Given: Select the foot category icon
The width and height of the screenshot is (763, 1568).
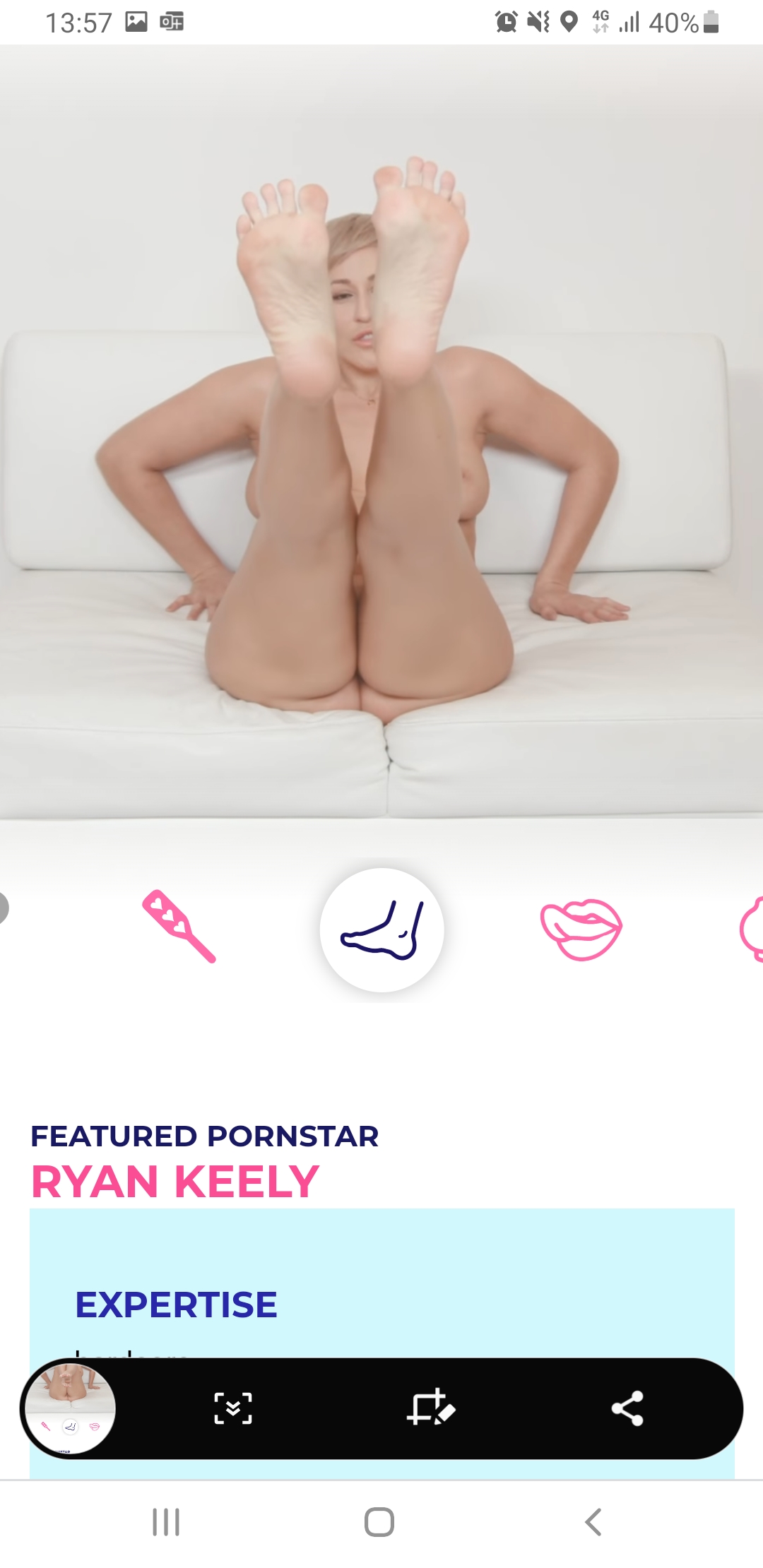Looking at the screenshot, I should [x=382, y=930].
